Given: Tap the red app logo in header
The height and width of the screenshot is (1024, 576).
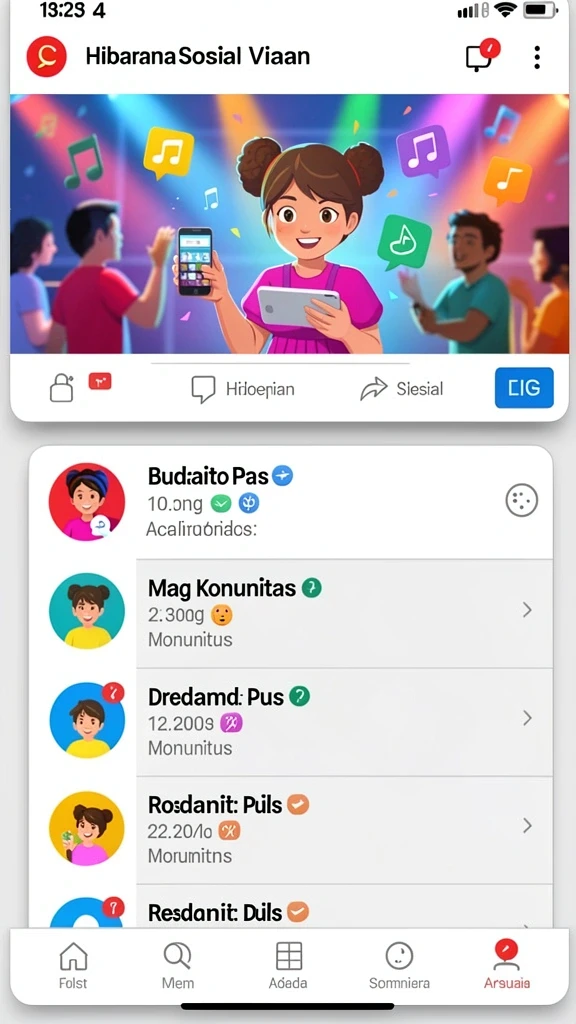Looking at the screenshot, I should pos(46,57).
